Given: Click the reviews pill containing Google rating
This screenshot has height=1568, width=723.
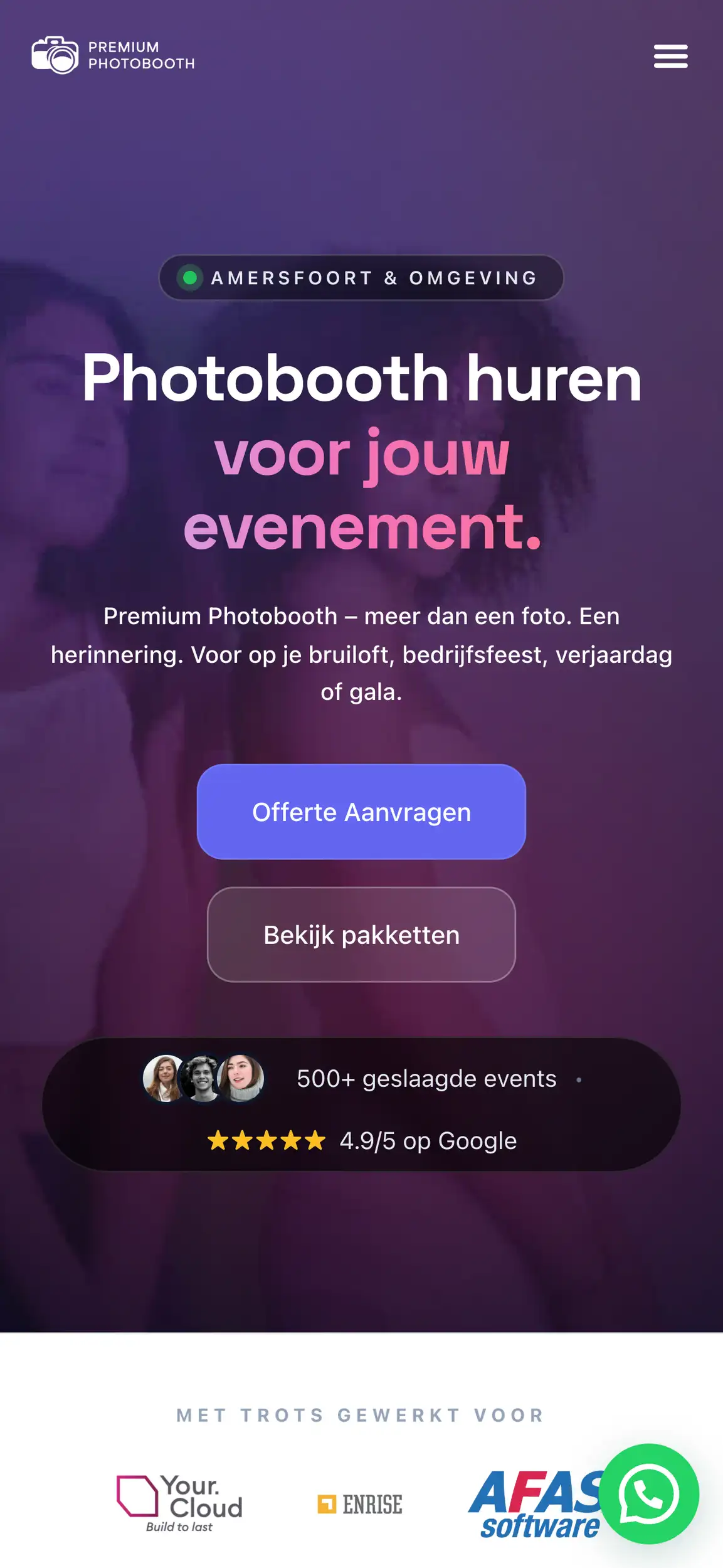Looking at the screenshot, I should [361, 1109].
